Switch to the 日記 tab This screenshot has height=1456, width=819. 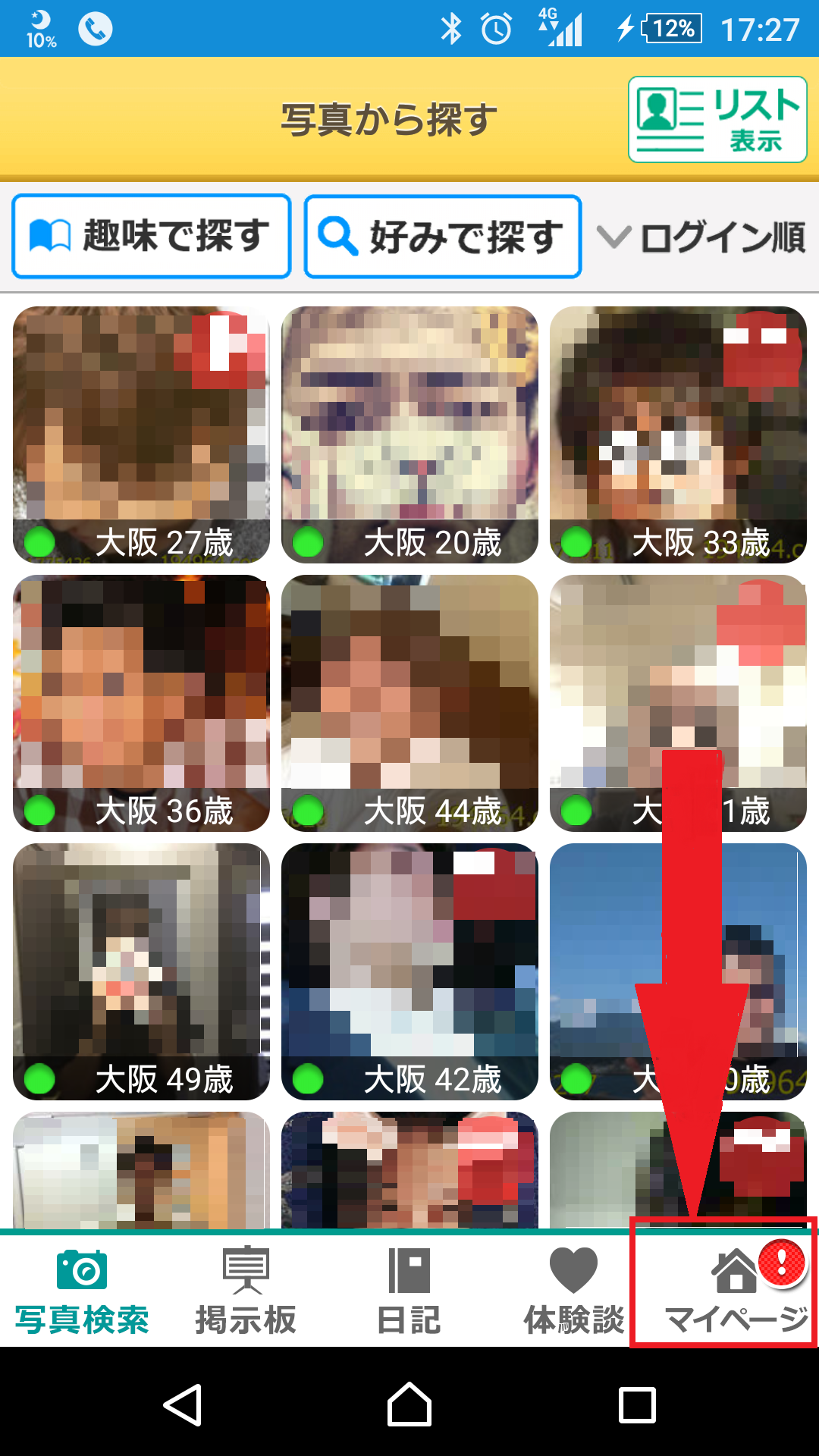[409, 1291]
